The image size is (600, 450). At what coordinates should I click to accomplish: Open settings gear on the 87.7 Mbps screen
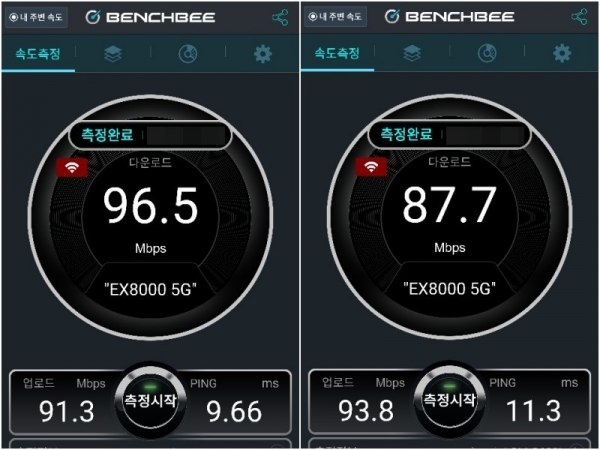tap(562, 53)
